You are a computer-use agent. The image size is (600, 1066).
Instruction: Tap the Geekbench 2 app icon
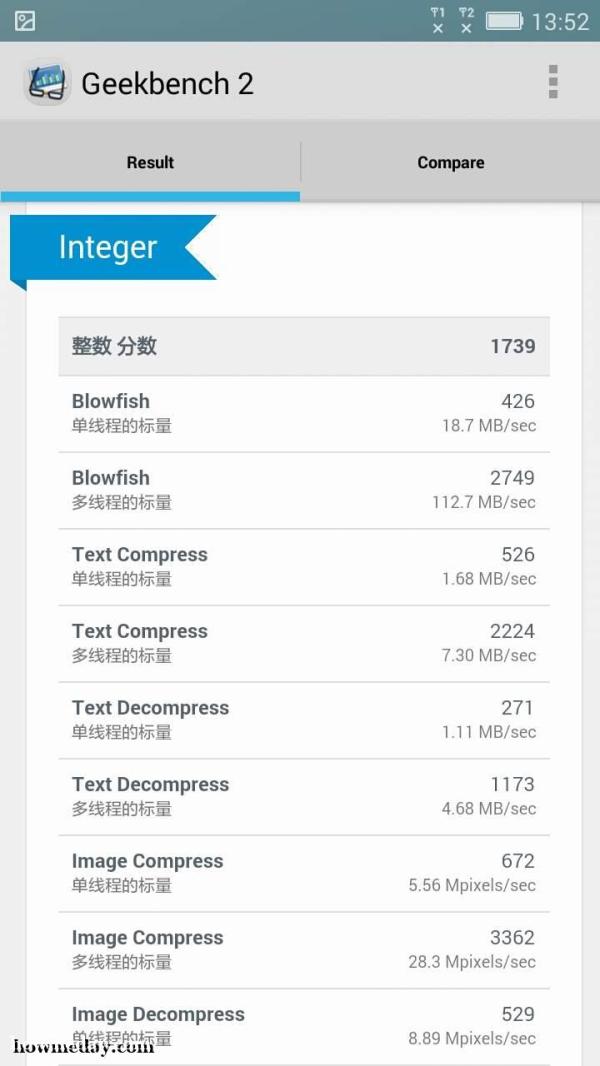pyautogui.click(x=47, y=83)
